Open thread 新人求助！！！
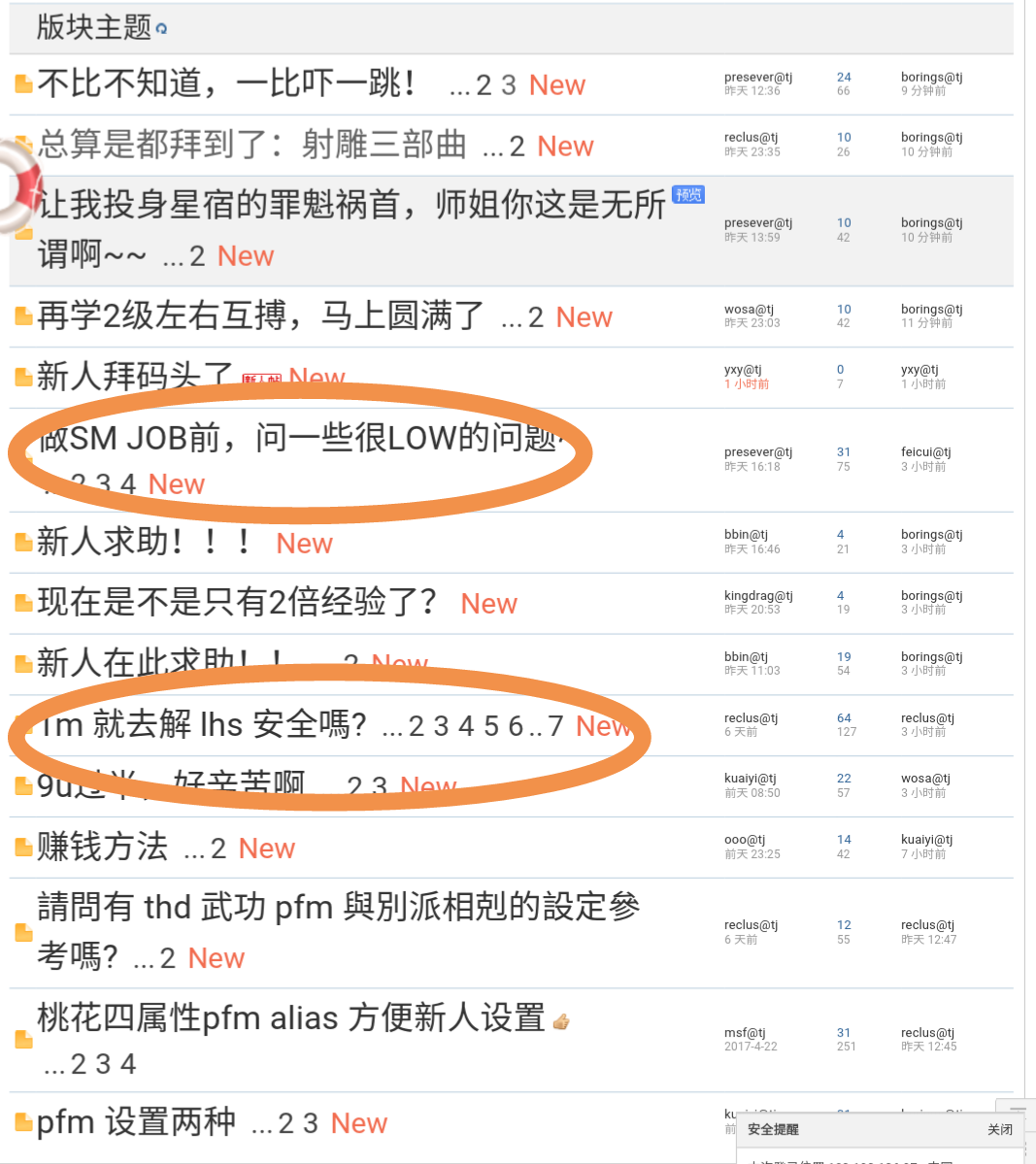This screenshot has width=1036, height=1164. point(144,542)
